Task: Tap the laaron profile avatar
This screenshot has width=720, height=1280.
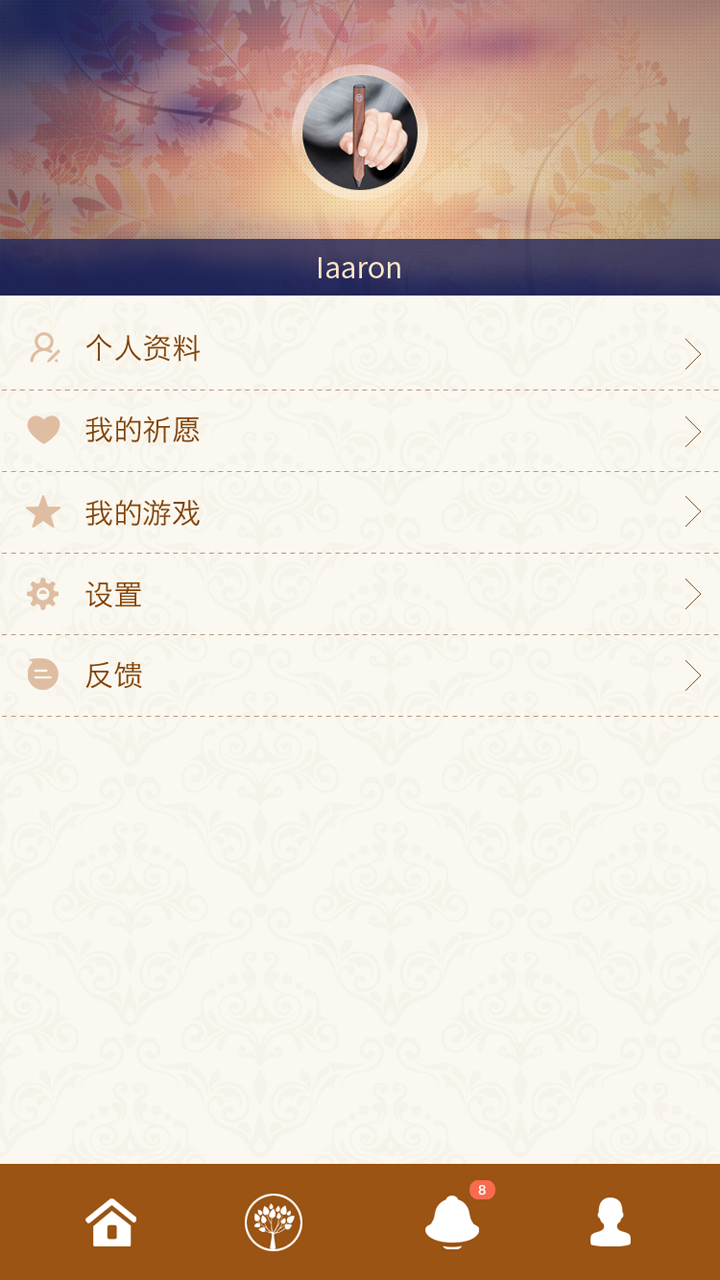Action: pyautogui.click(x=360, y=133)
